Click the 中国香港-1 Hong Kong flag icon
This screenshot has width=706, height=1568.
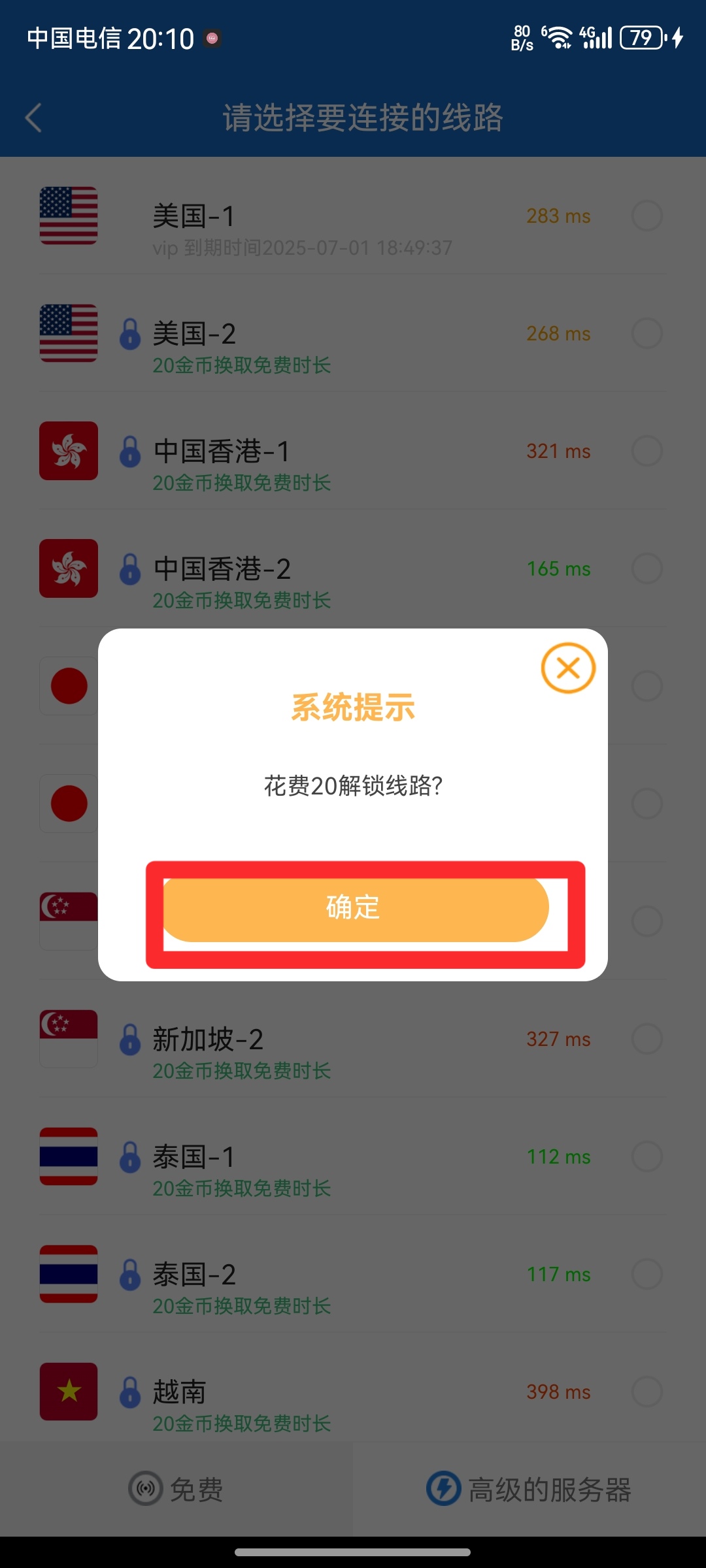[68, 451]
